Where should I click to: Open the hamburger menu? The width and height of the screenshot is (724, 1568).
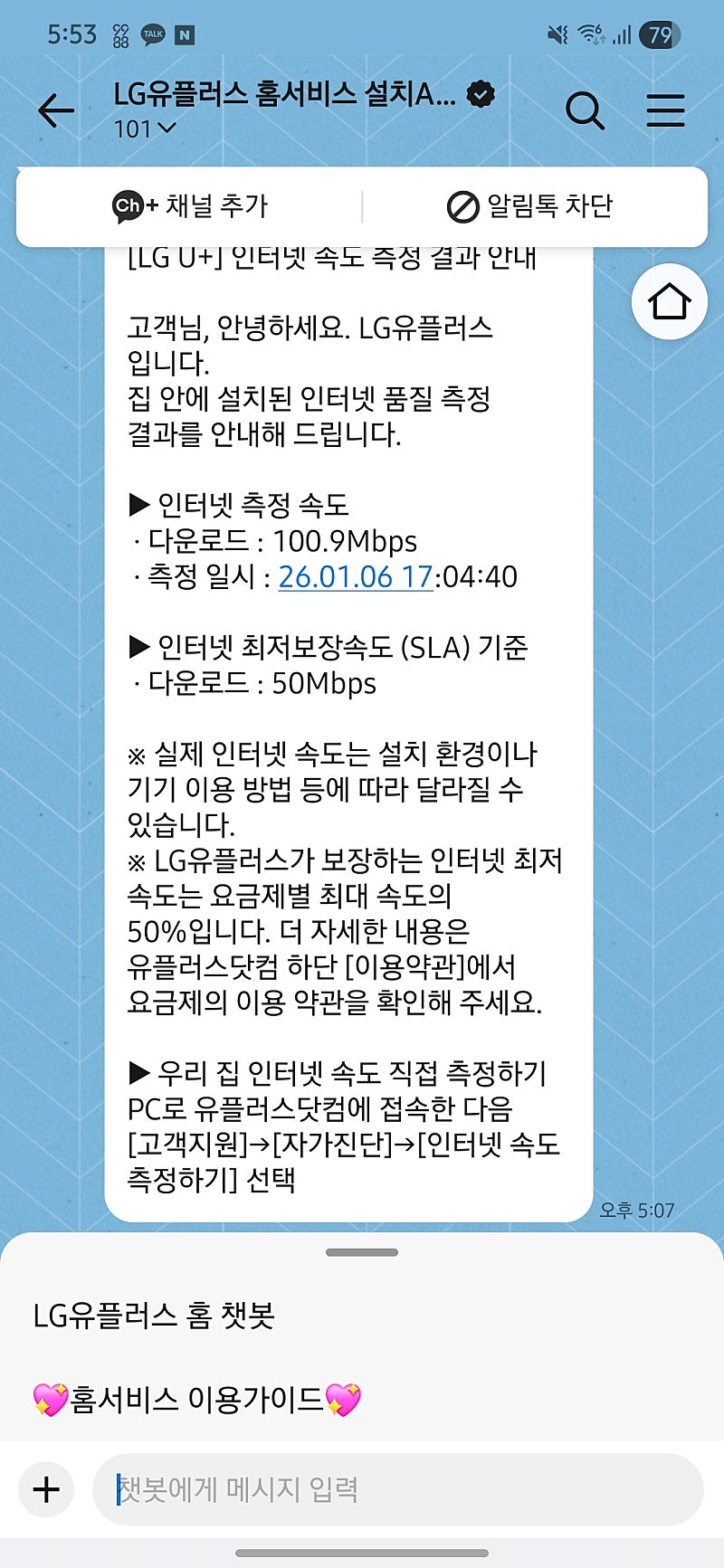coord(665,110)
